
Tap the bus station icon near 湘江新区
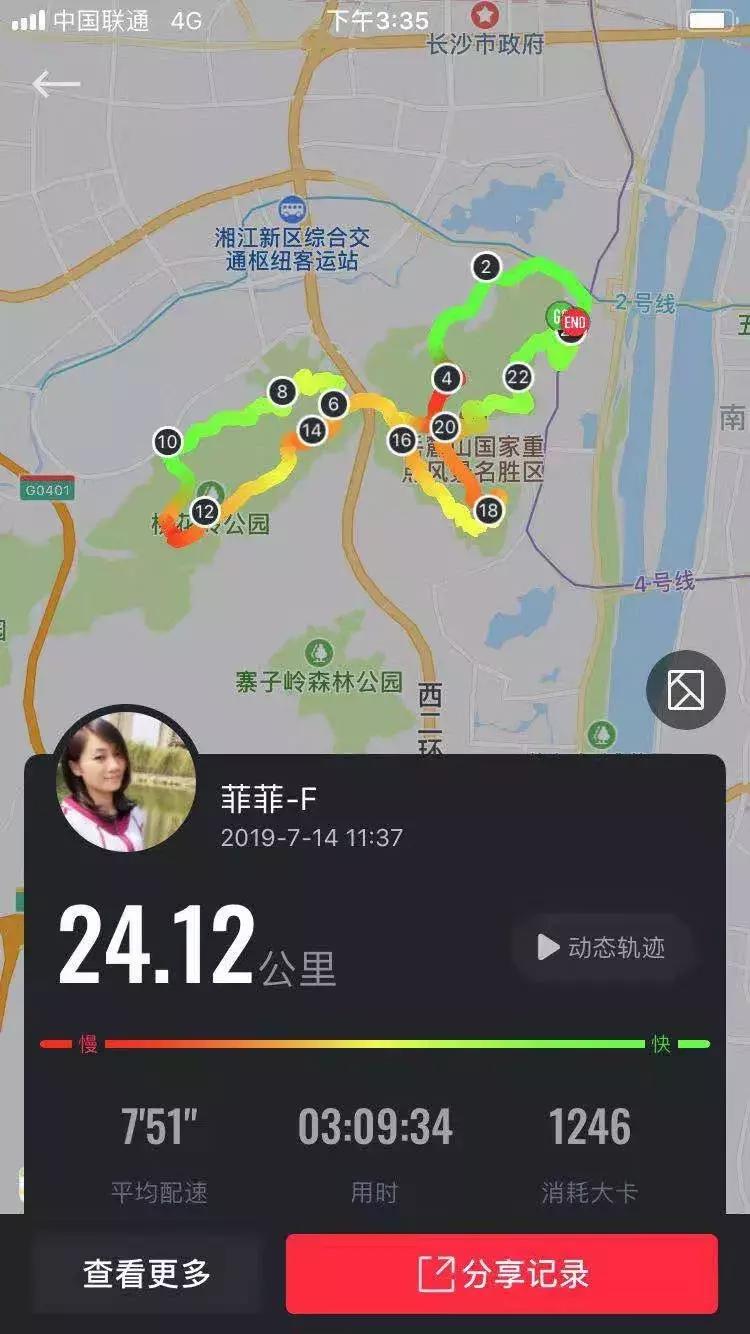click(x=291, y=210)
